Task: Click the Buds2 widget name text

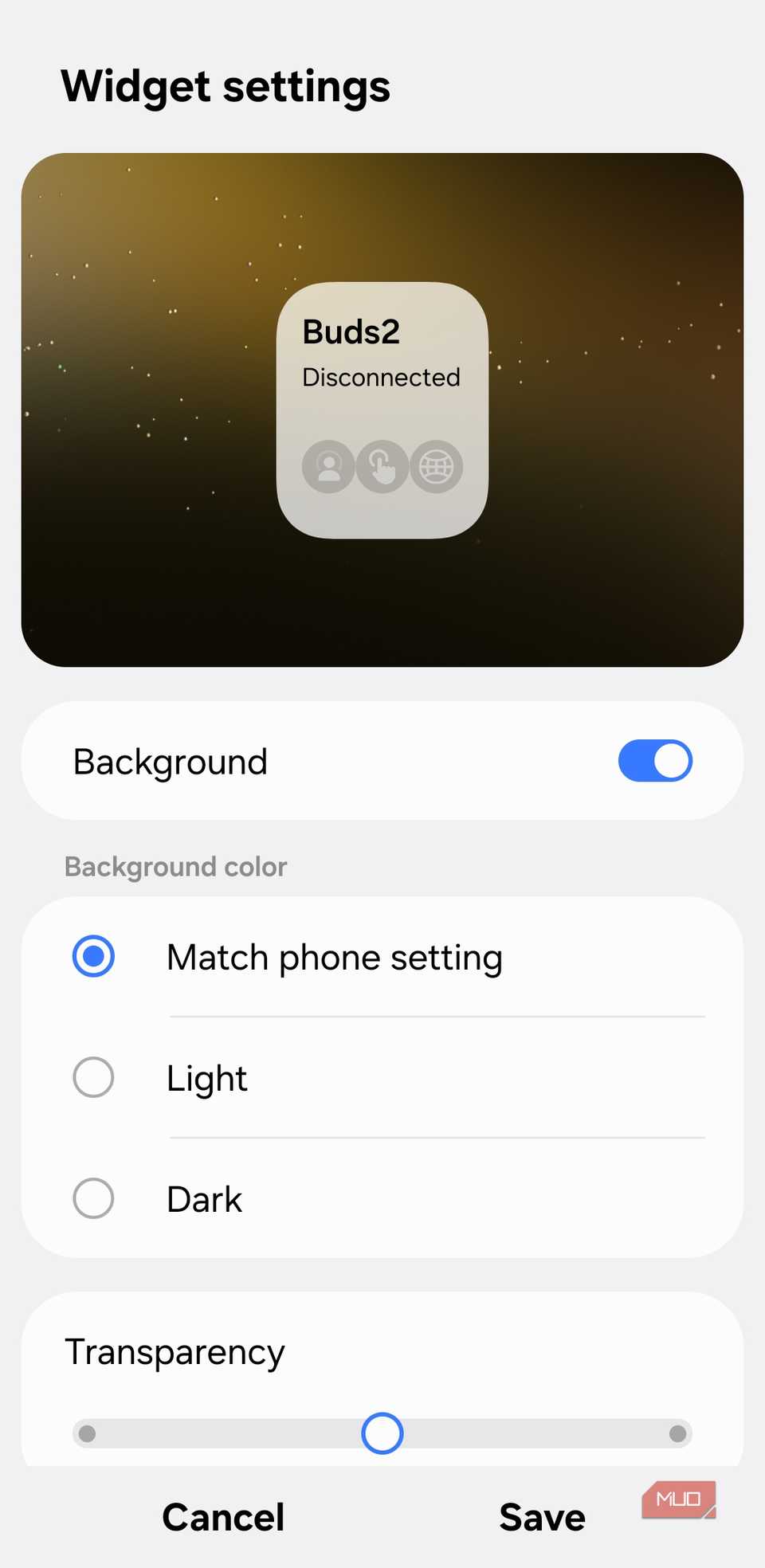Action: (351, 331)
